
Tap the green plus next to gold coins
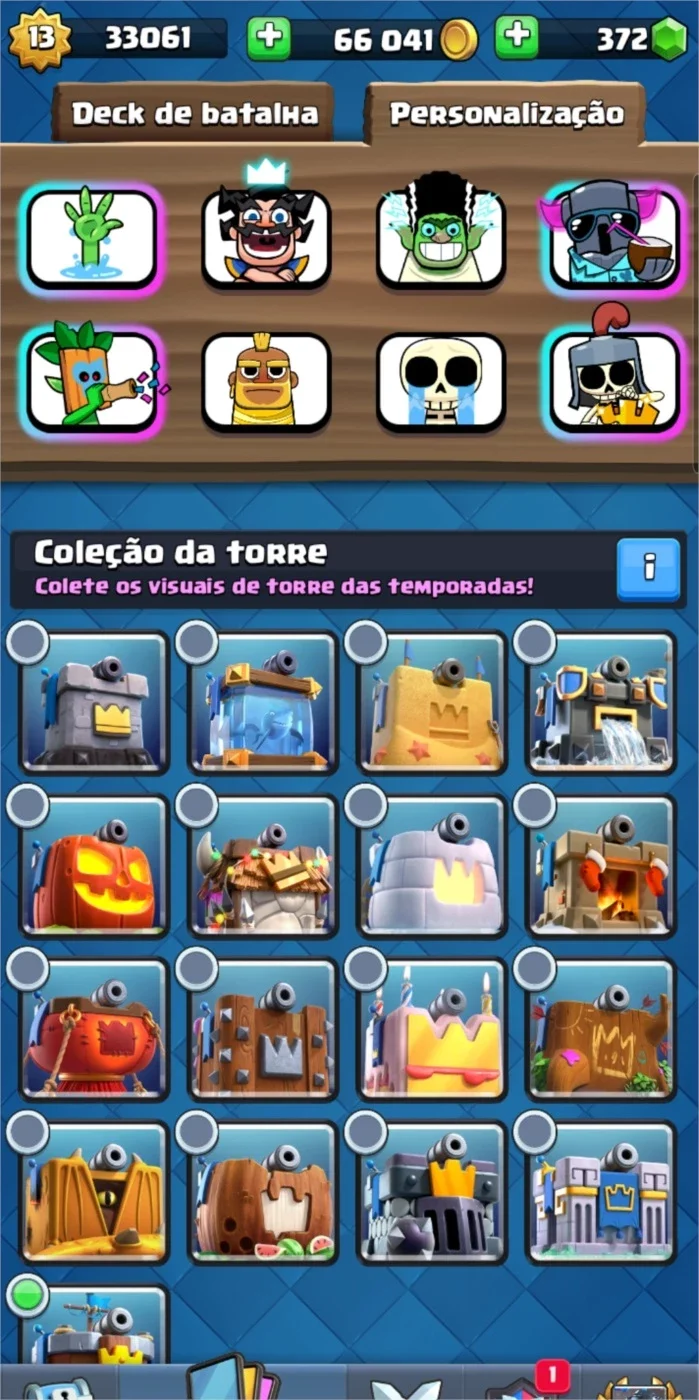(x=269, y=38)
